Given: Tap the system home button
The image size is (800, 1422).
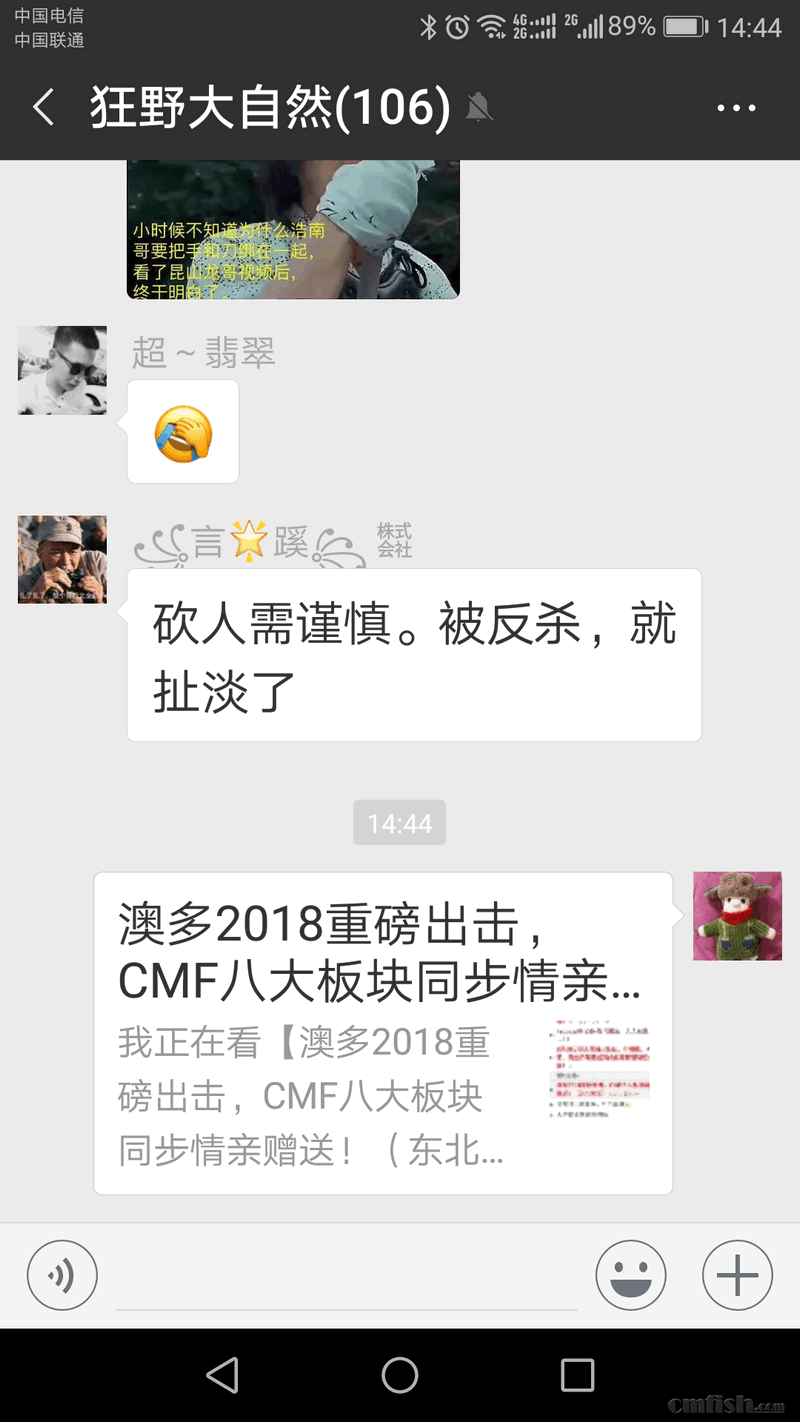Looking at the screenshot, I should (x=400, y=1375).
